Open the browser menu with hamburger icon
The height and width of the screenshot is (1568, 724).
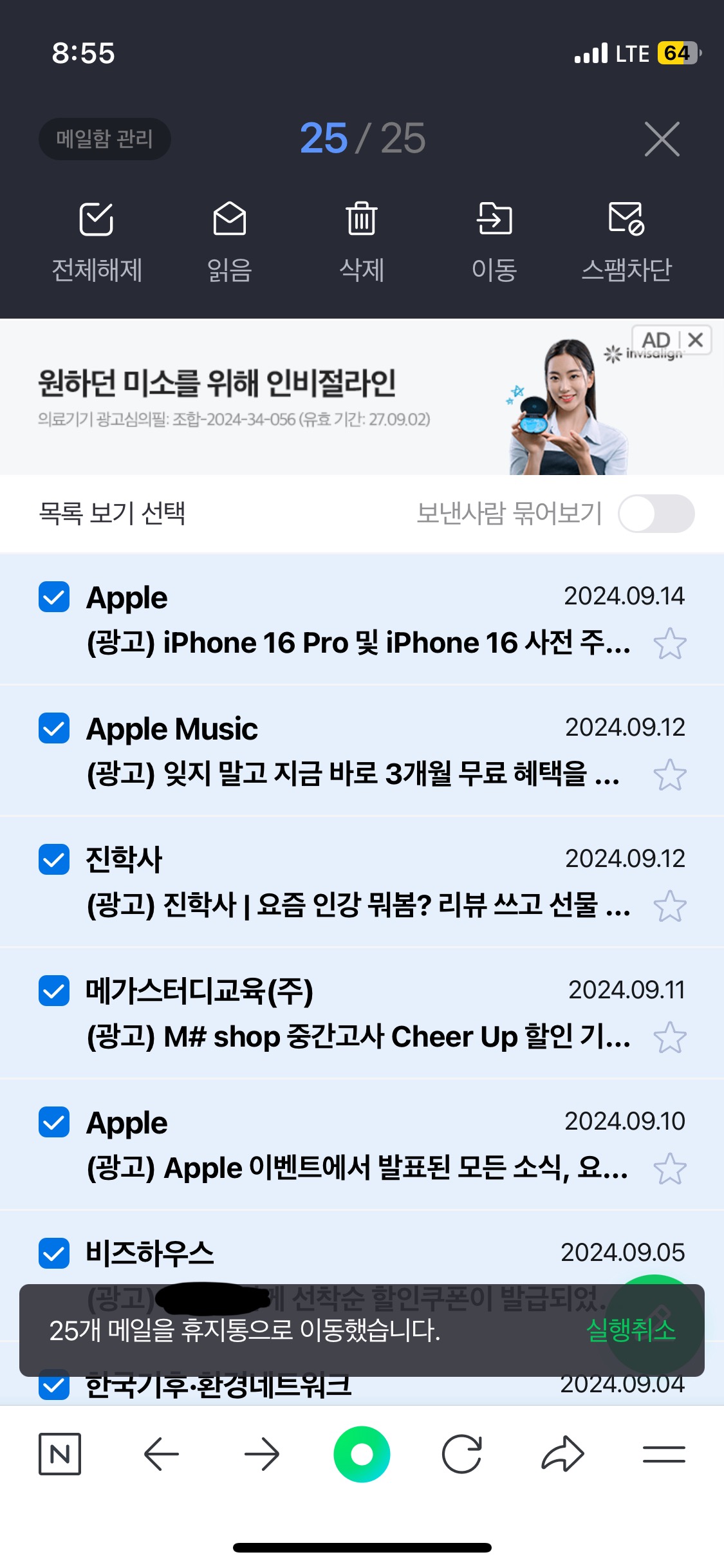coord(664,1454)
